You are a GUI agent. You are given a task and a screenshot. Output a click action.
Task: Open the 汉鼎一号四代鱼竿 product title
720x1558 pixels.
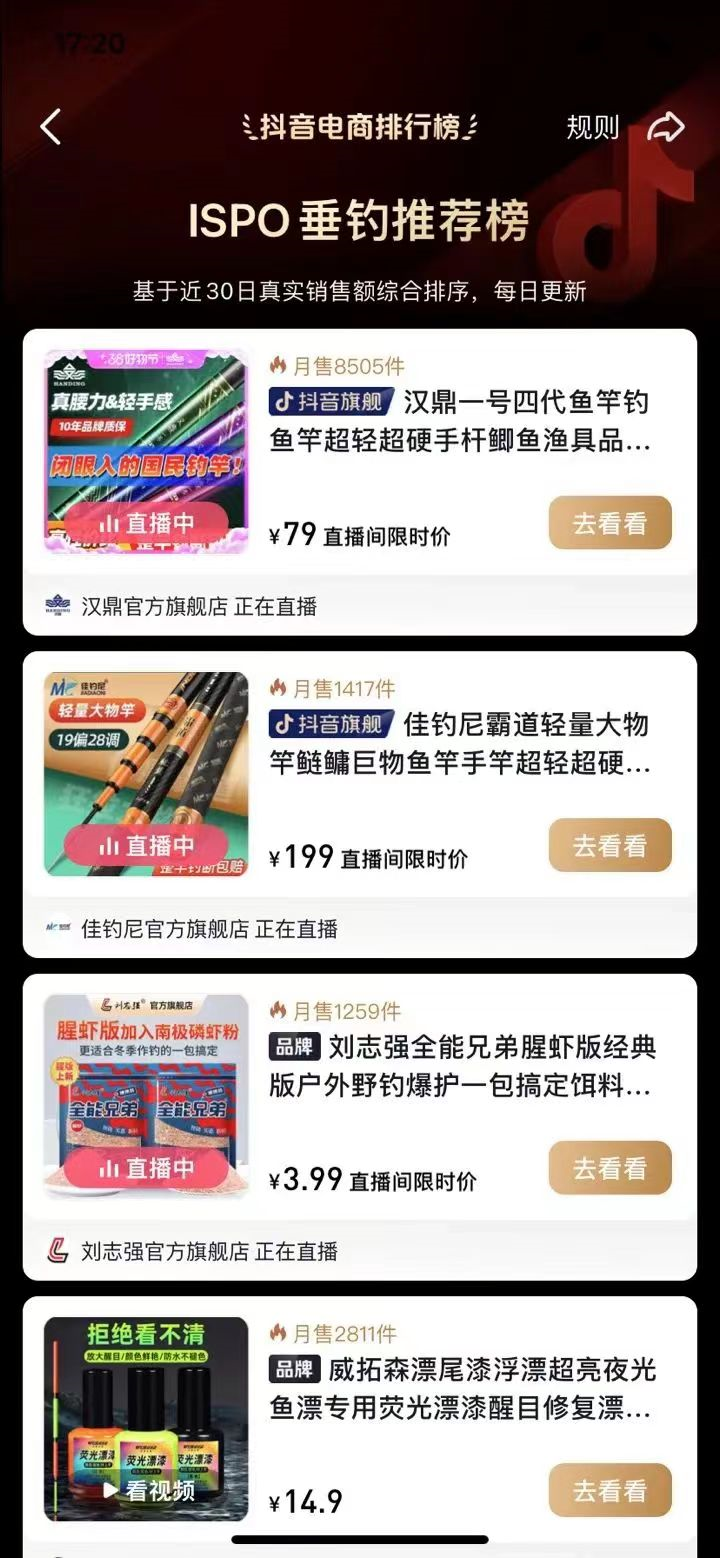(460, 422)
